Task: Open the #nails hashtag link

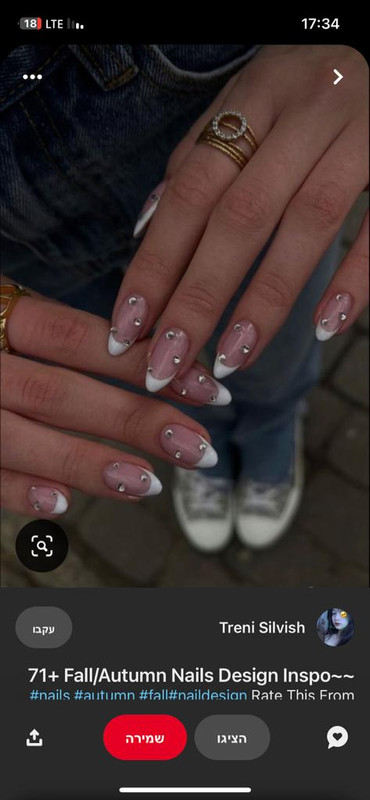Action: coord(50,695)
